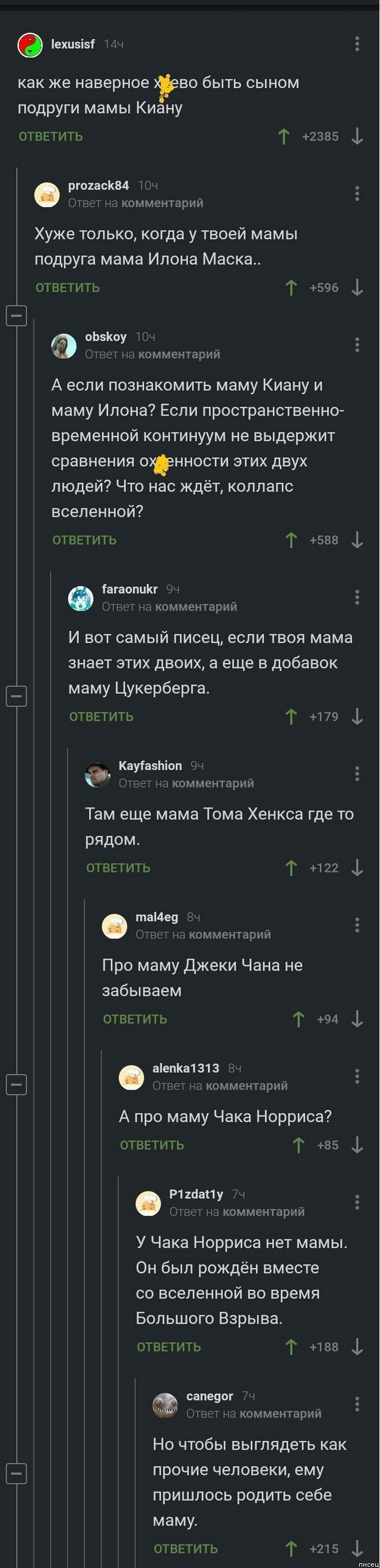The width and height of the screenshot is (380, 1568).
Task: Collapse the thread beside alenka1313's comment
Action: (x=17, y=1084)
